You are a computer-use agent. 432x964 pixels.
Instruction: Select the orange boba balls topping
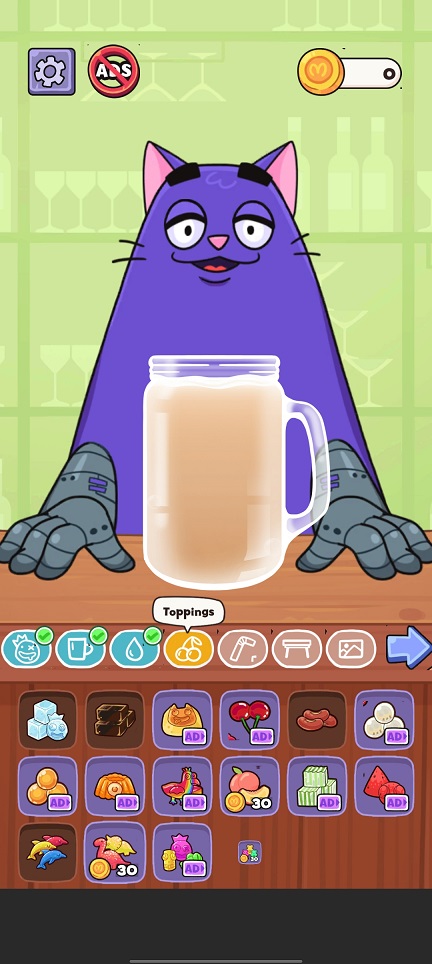pyautogui.click(x=47, y=786)
